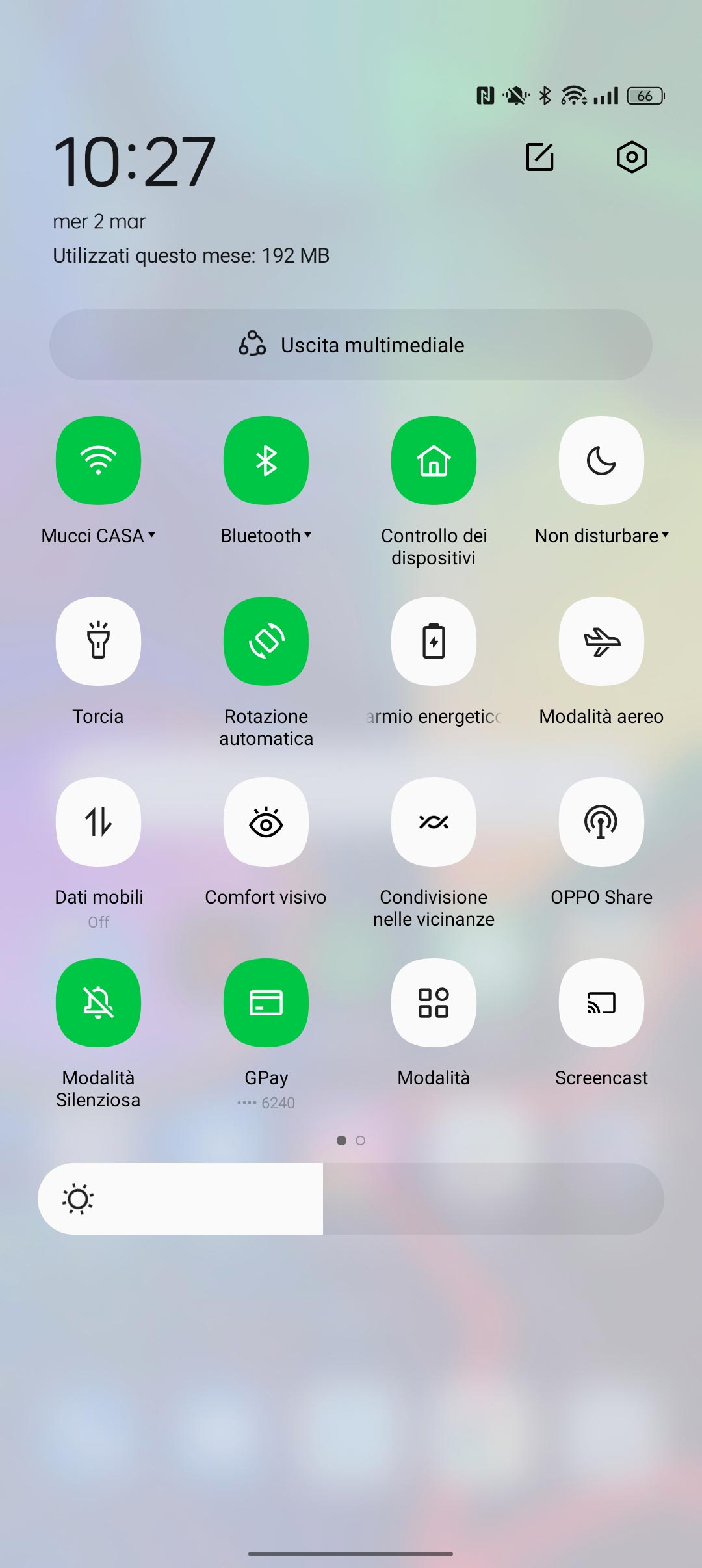The width and height of the screenshot is (702, 1568).
Task: Enable Risparmio energetico battery saver
Action: click(x=434, y=642)
